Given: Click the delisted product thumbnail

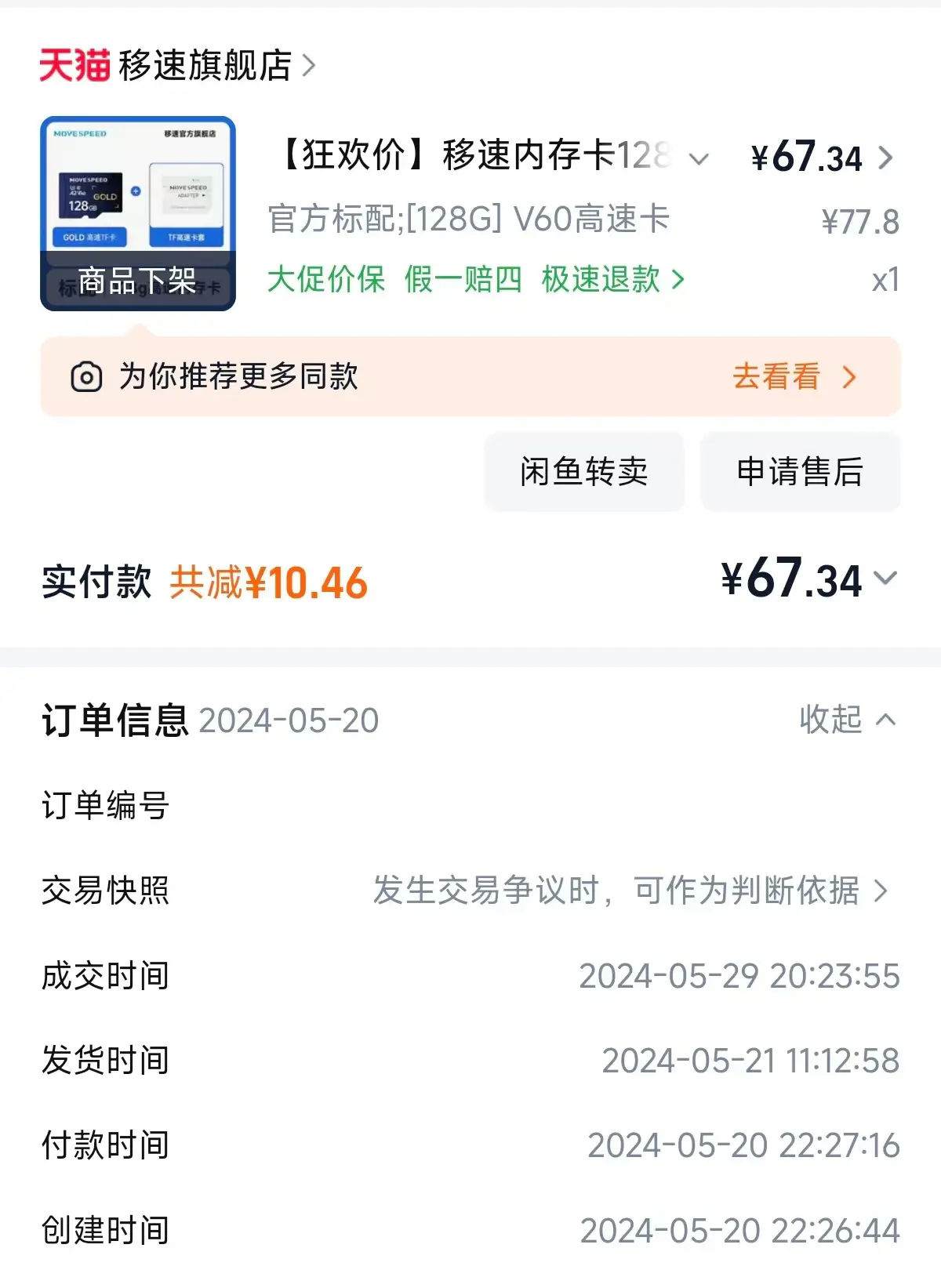Looking at the screenshot, I should tap(137, 212).
